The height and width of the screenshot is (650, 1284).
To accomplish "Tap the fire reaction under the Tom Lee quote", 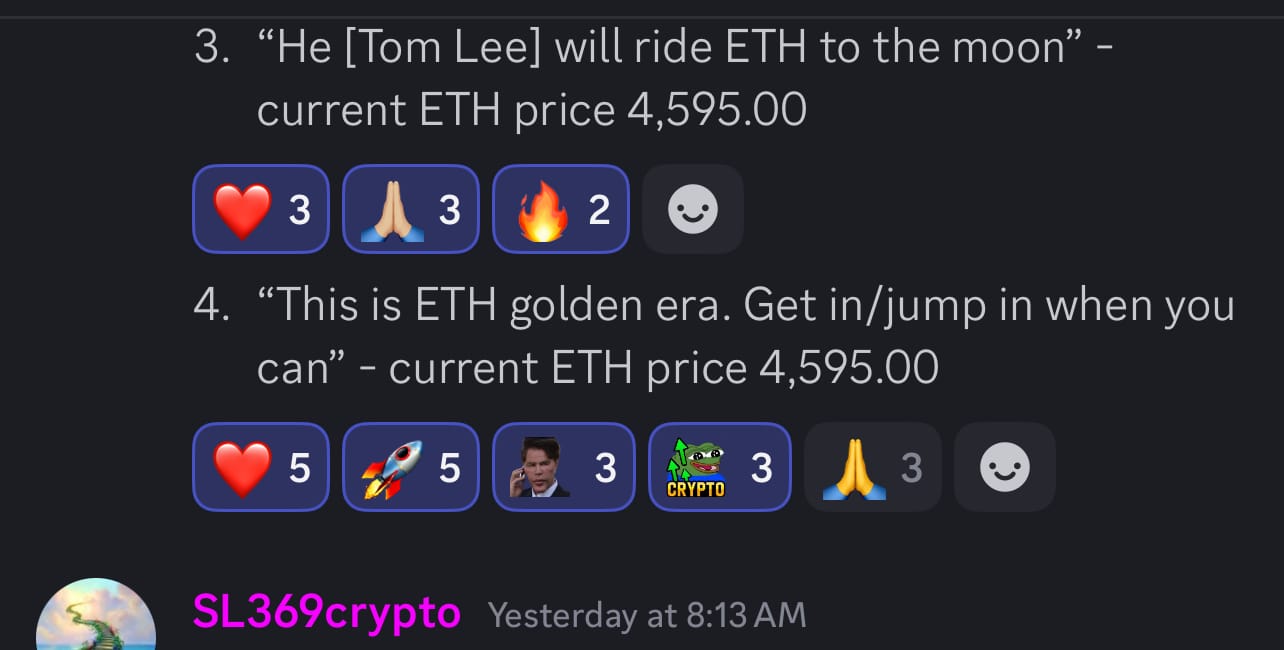I will pos(560,209).
